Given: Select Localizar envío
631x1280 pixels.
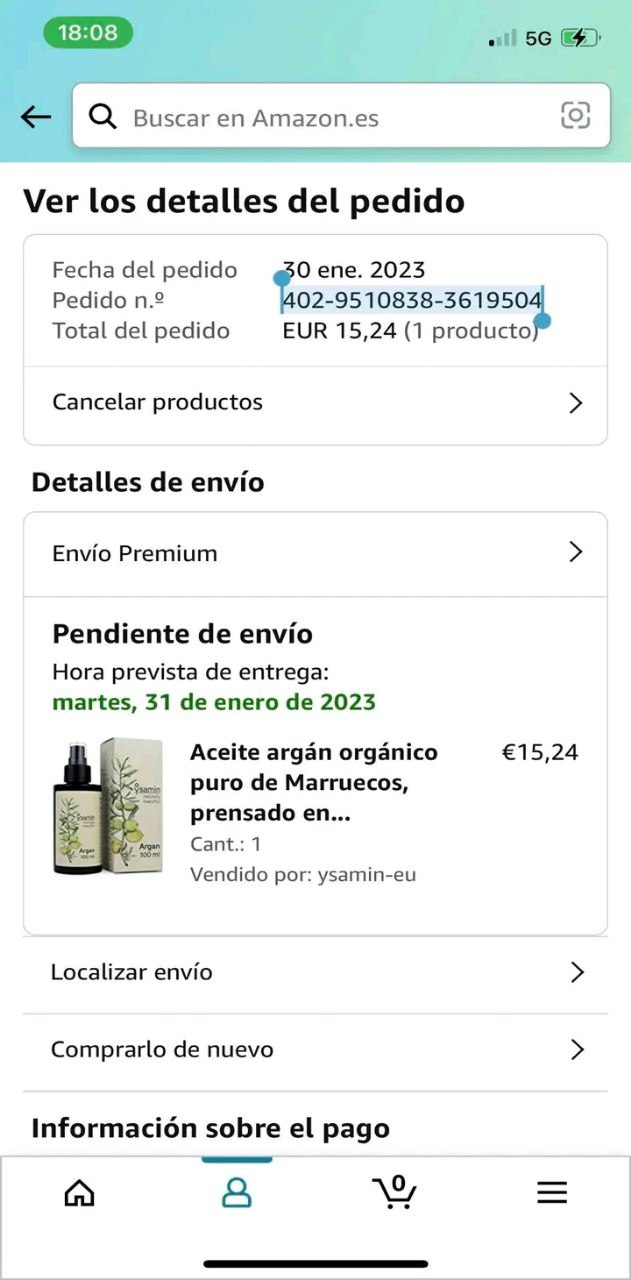Looking at the screenshot, I should (x=315, y=972).
